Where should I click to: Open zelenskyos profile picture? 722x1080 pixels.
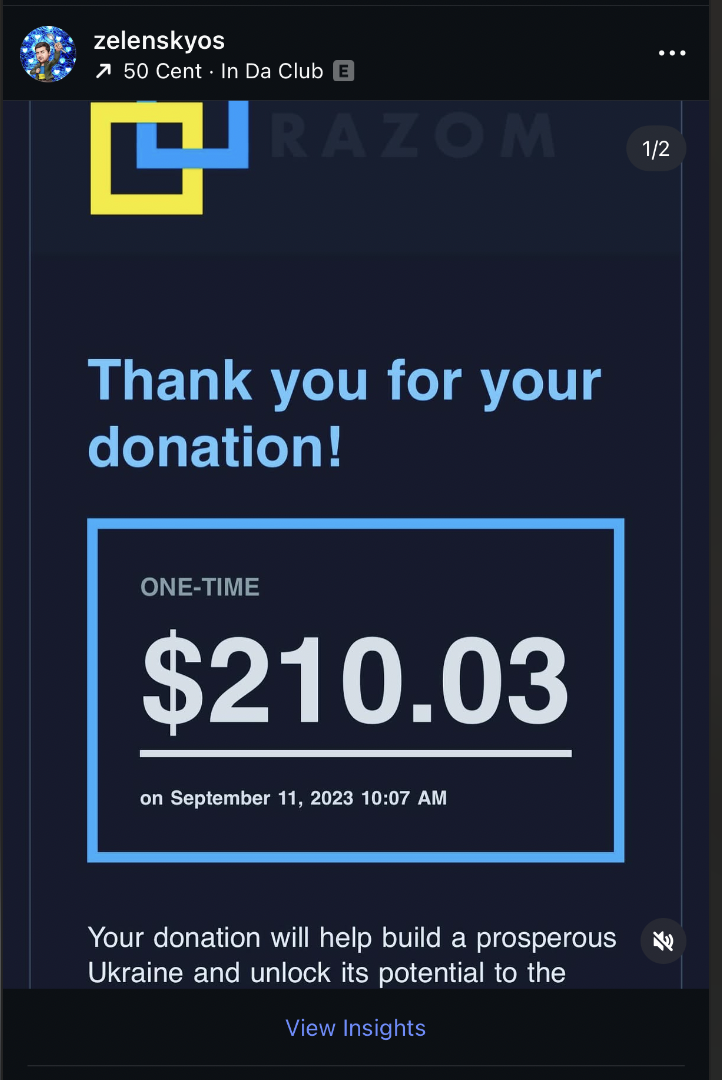click(x=48, y=54)
